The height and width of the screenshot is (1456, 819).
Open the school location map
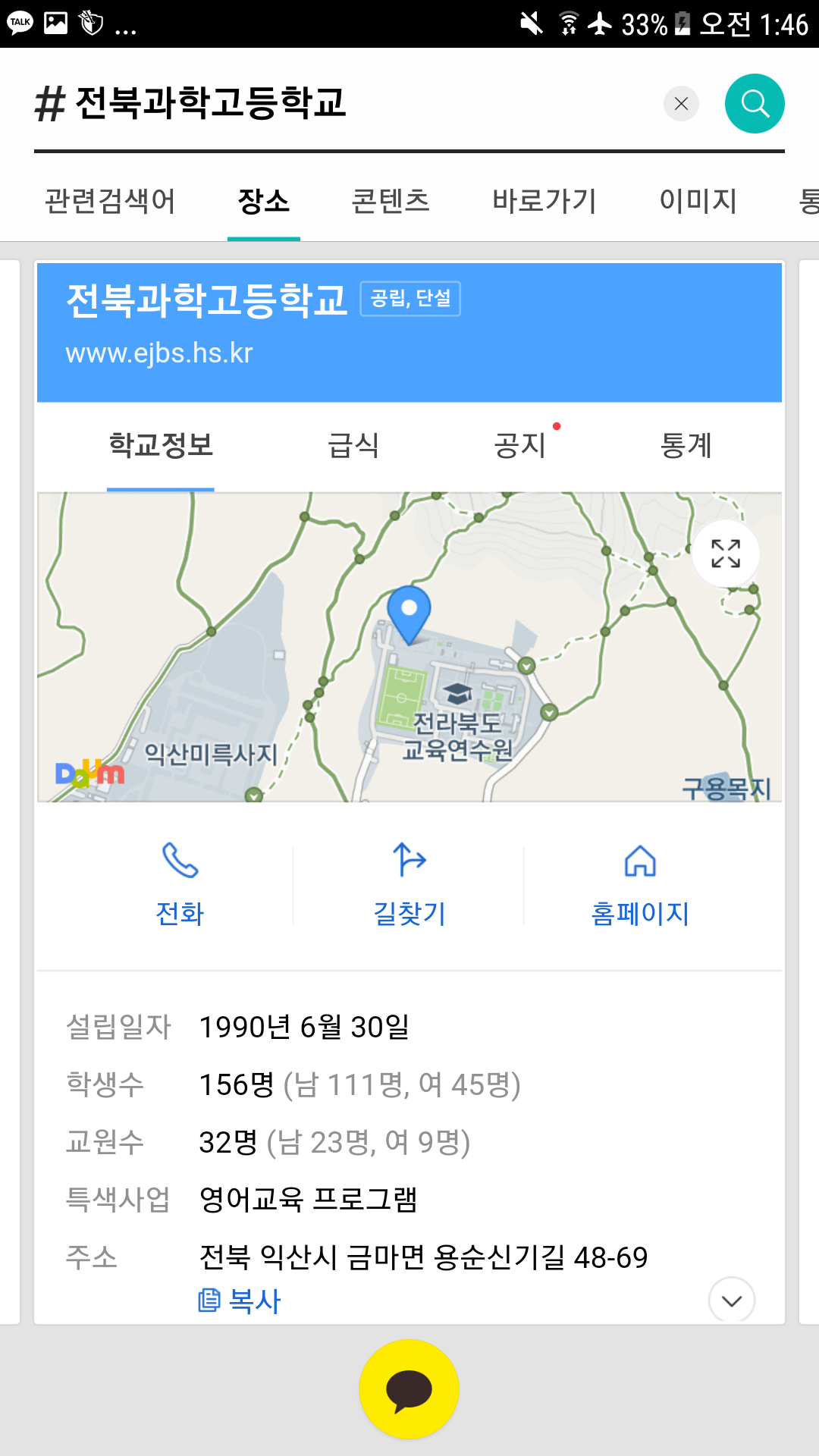click(409, 682)
